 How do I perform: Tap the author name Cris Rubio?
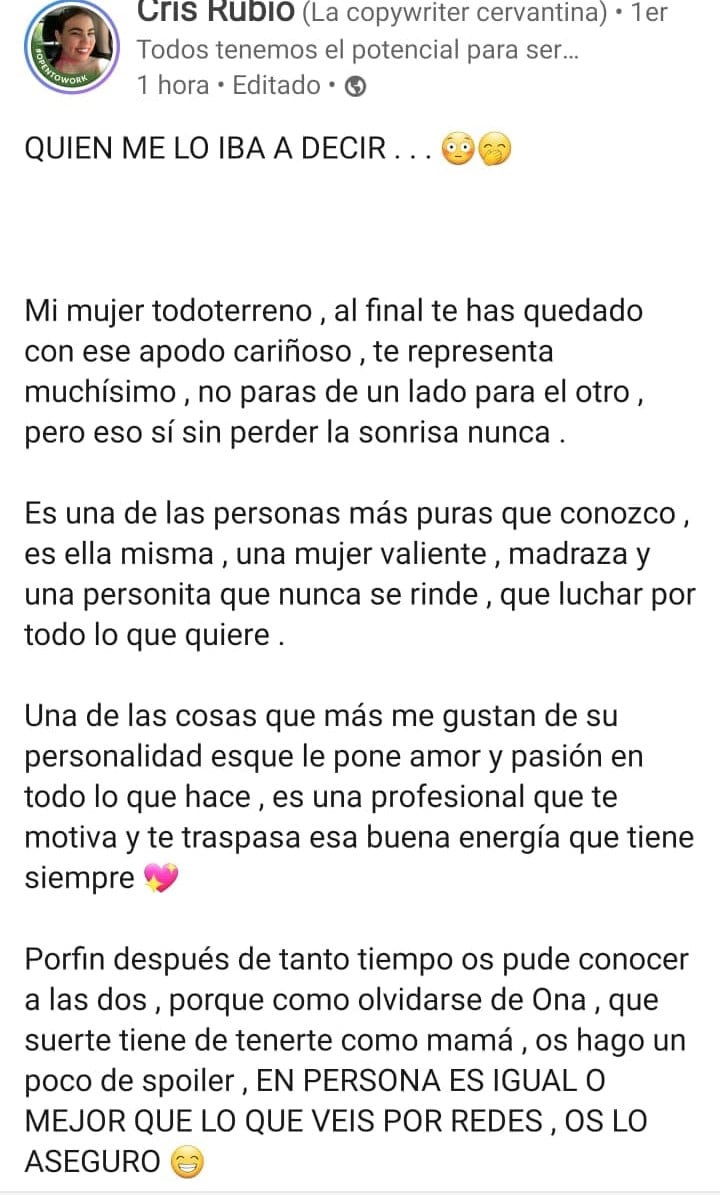click(214, 14)
